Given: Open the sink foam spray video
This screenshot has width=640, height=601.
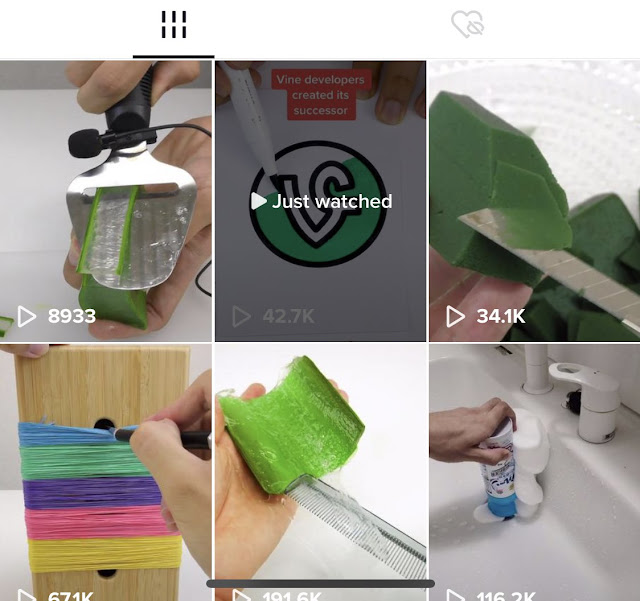Looking at the screenshot, I should [x=534, y=470].
